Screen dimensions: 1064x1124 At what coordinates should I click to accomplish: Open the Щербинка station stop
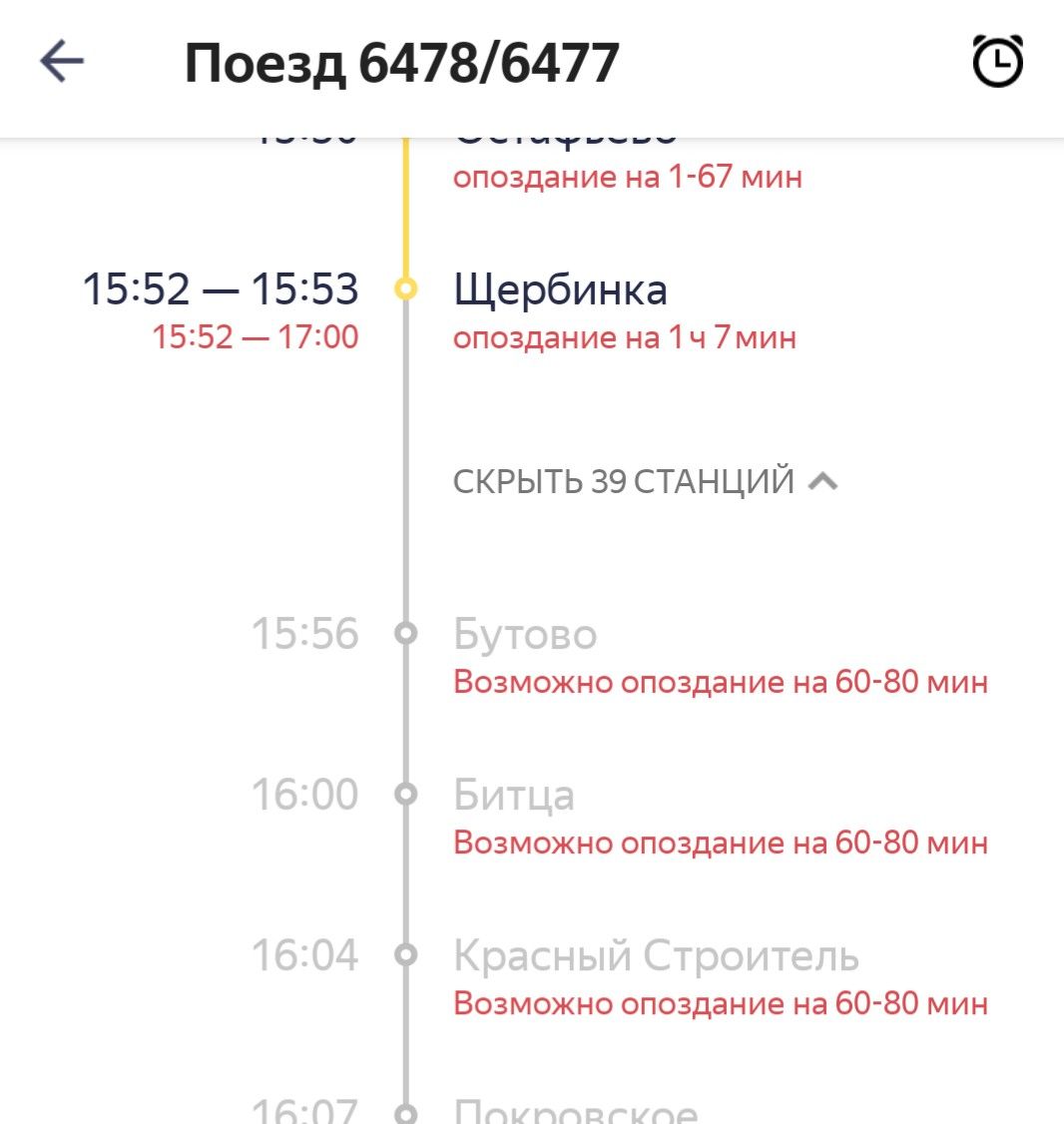560,290
